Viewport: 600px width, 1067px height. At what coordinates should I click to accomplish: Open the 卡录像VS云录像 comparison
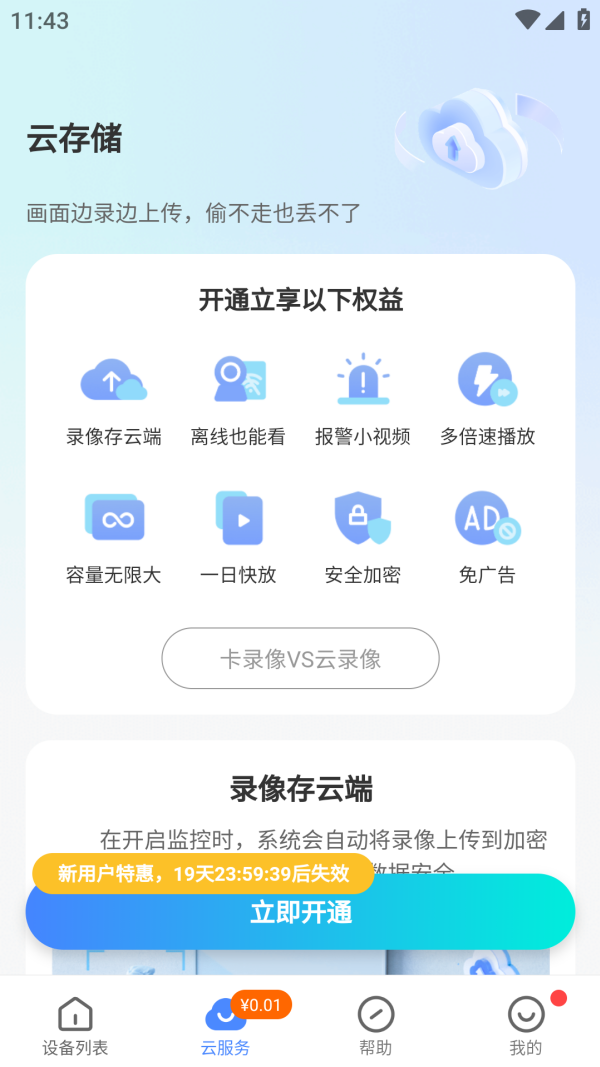[300, 659]
